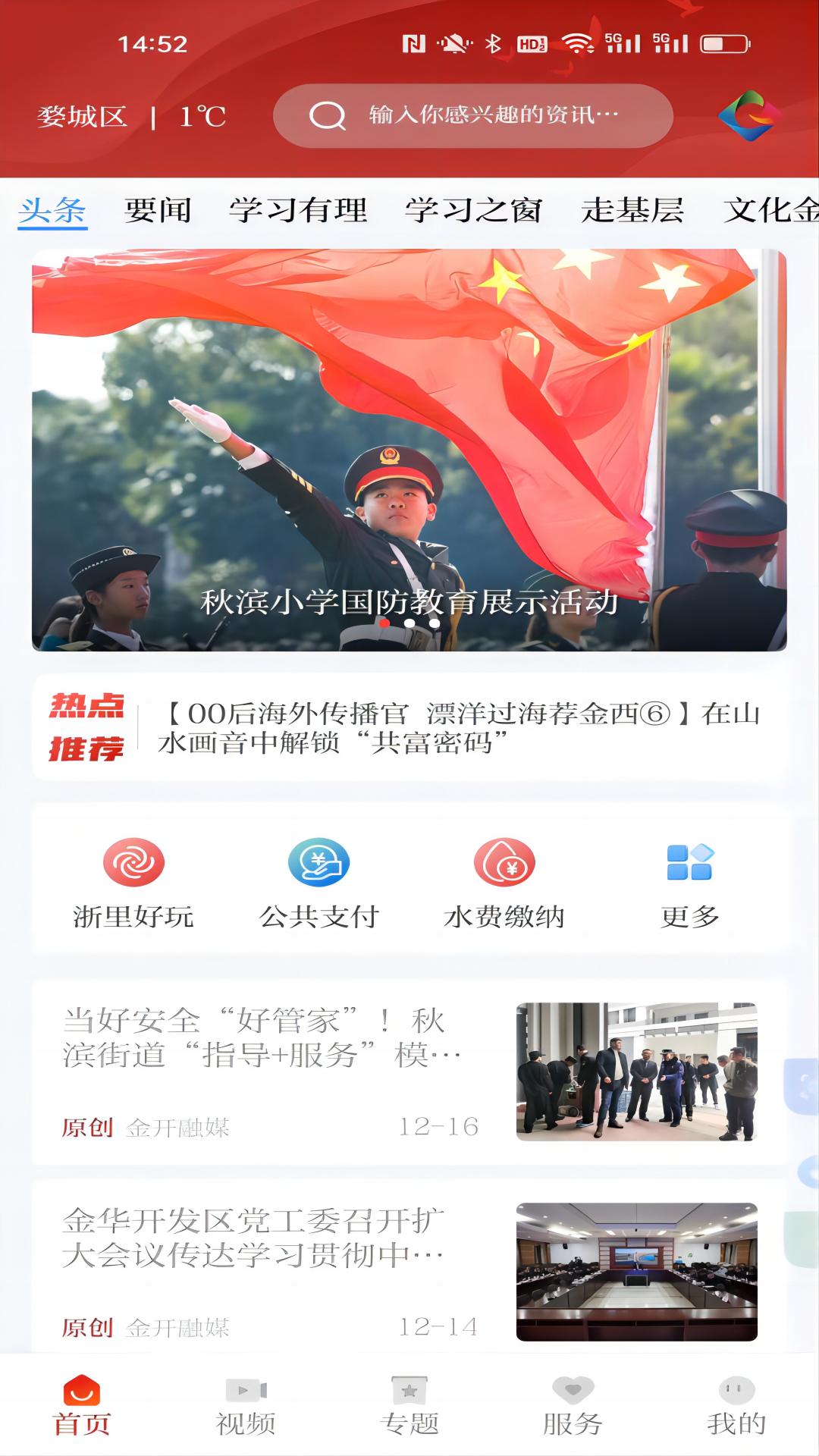Screen dimensions: 819x1456
Task: Open 水费缴纳 service
Action: (x=504, y=883)
